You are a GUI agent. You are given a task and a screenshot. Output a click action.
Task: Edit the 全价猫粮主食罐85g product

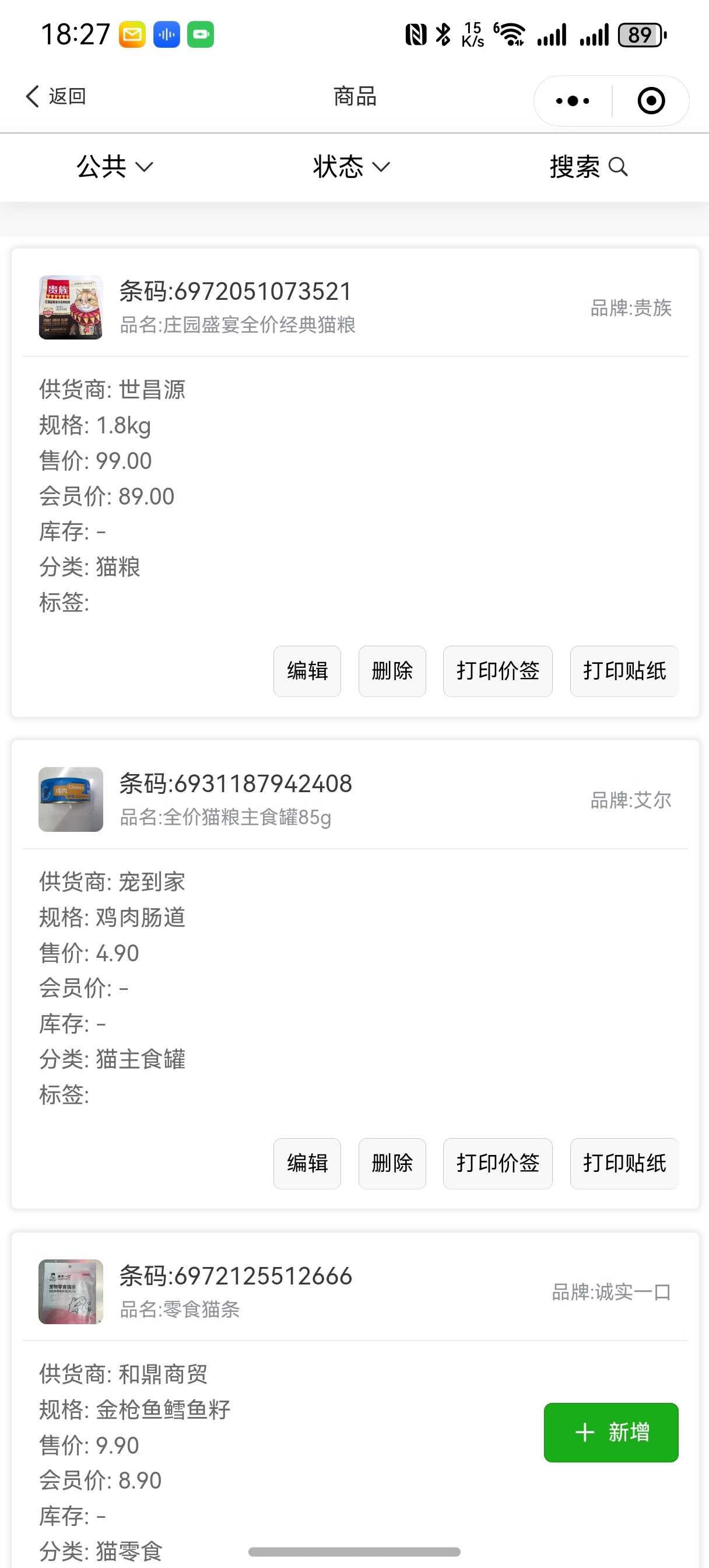pyautogui.click(x=307, y=1163)
